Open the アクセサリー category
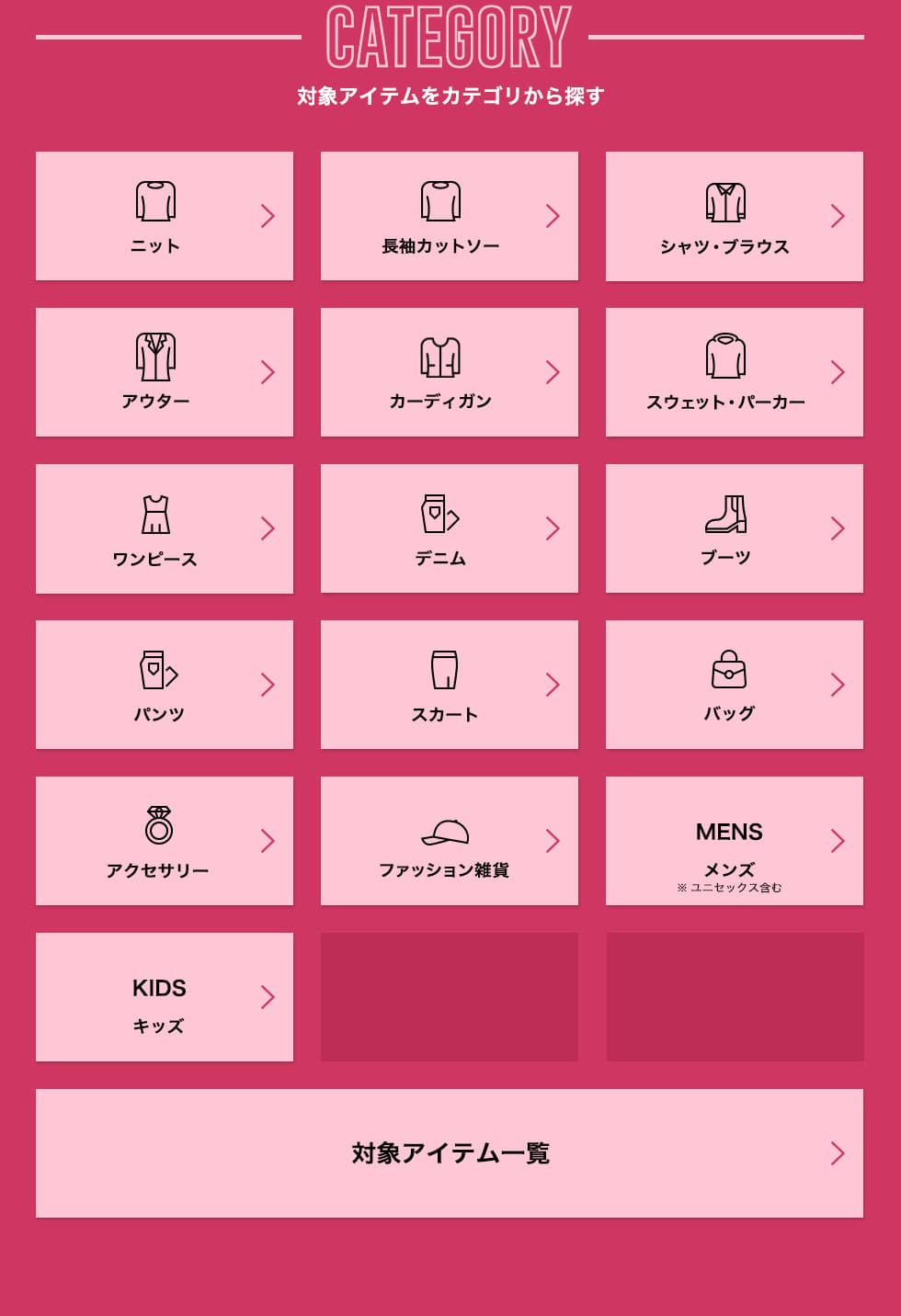901x1316 pixels. [164, 841]
